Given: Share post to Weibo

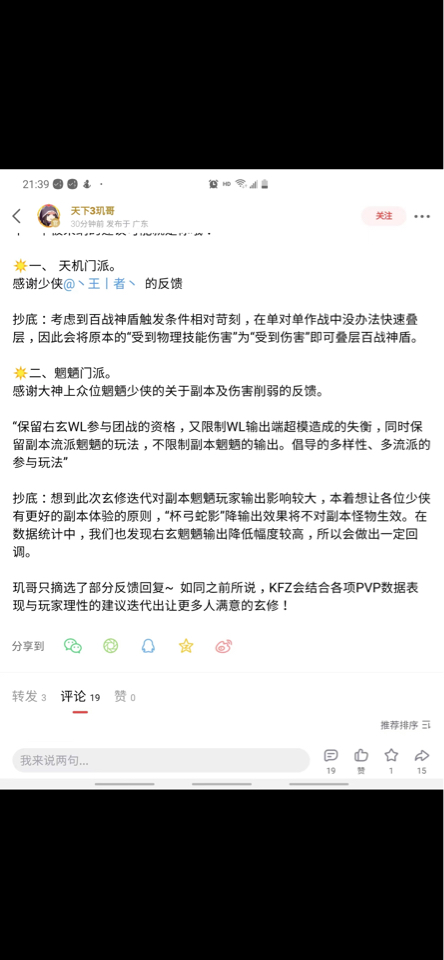Looking at the screenshot, I should [x=224, y=646].
